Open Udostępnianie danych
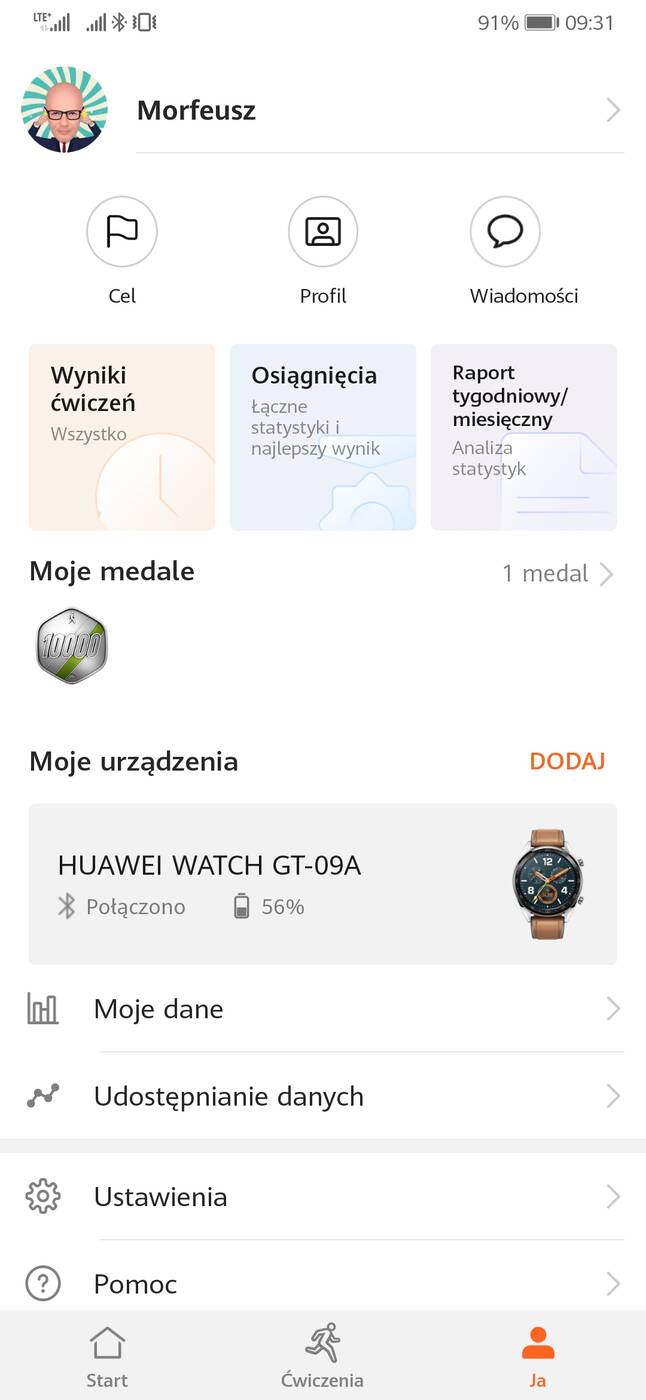This screenshot has height=1400, width=646. point(323,1097)
